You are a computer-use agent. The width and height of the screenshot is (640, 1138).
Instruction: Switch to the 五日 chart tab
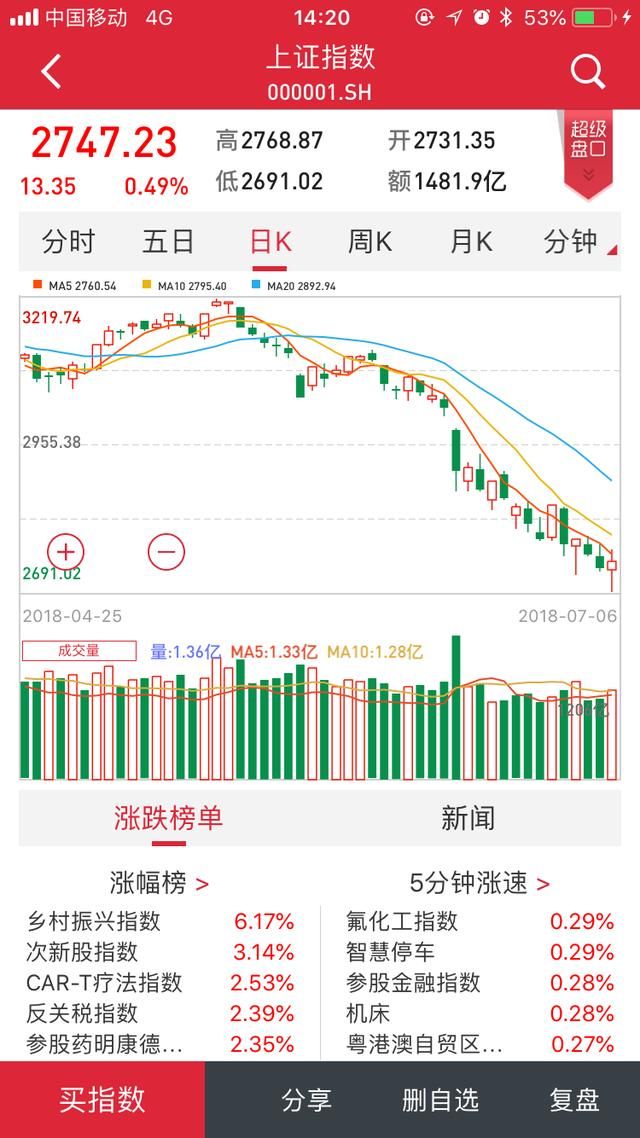pyautogui.click(x=168, y=242)
